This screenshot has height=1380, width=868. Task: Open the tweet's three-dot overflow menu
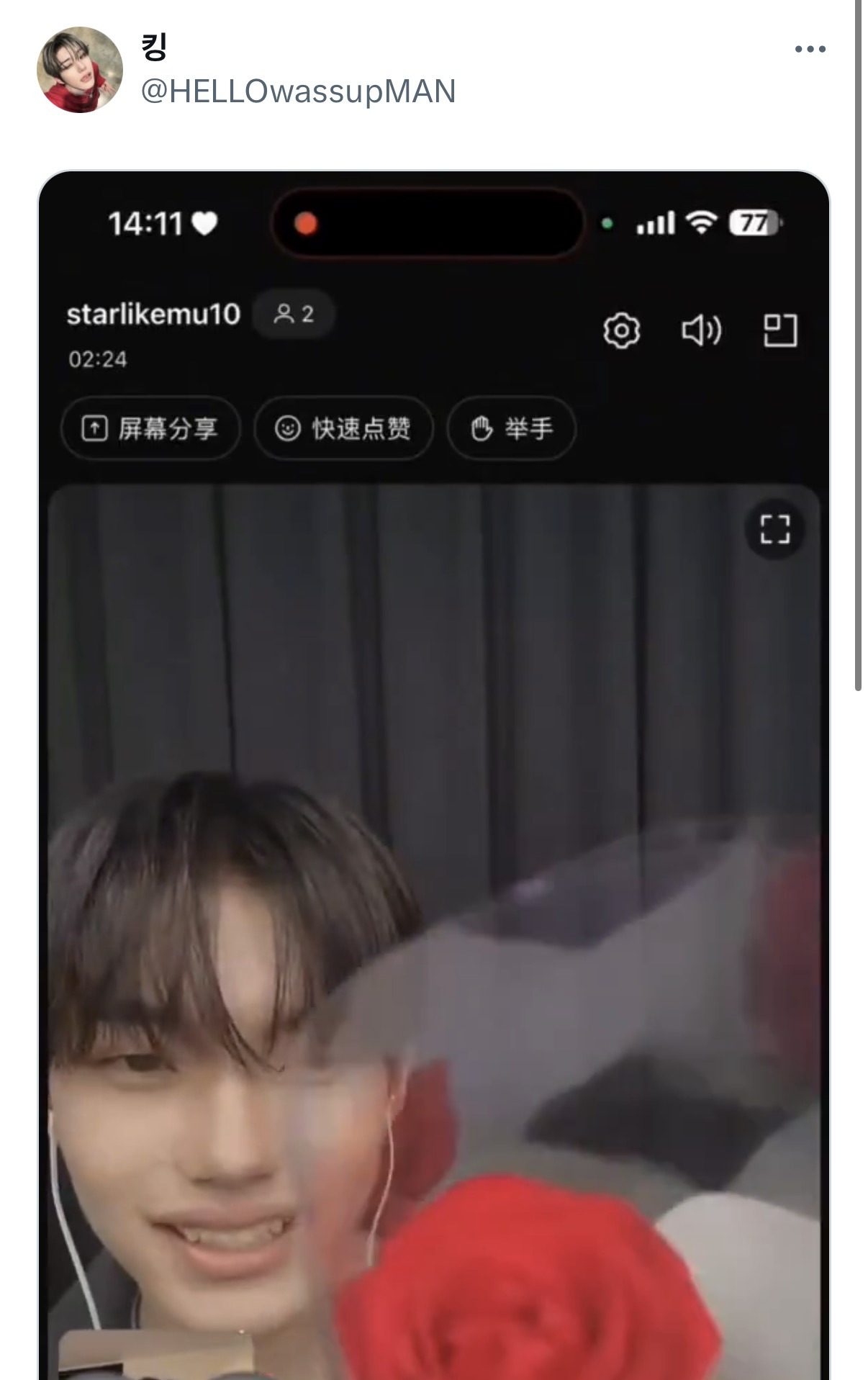pos(810,49)
